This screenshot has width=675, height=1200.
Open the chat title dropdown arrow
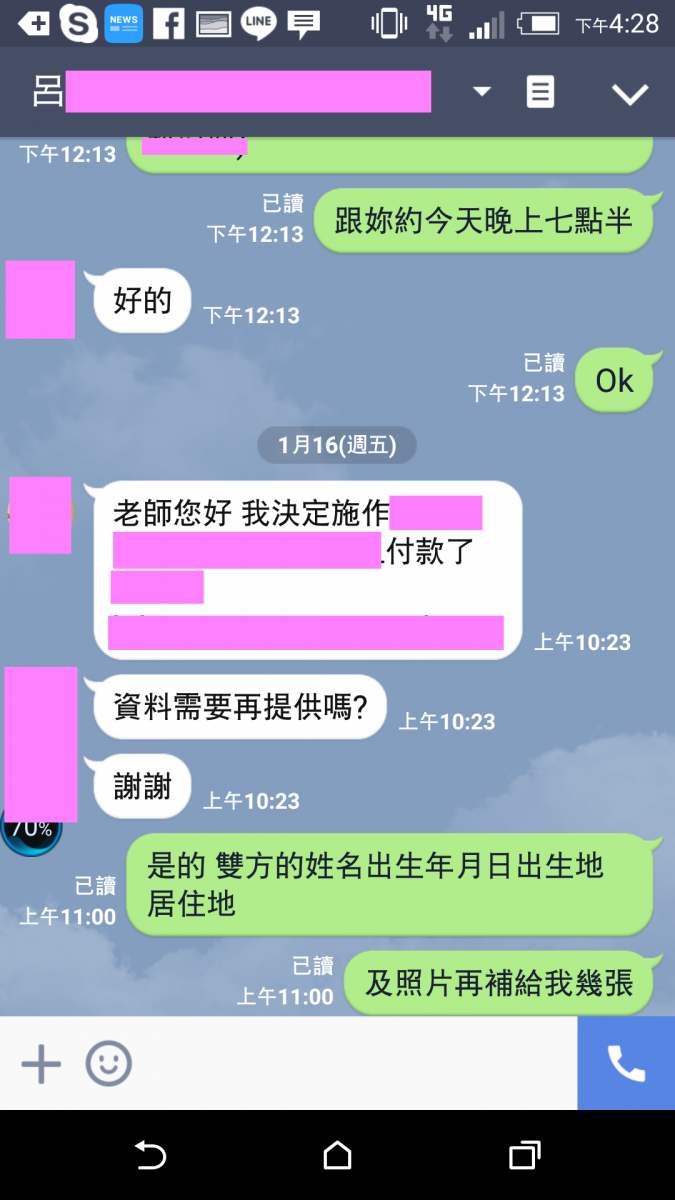click(482, 92)
